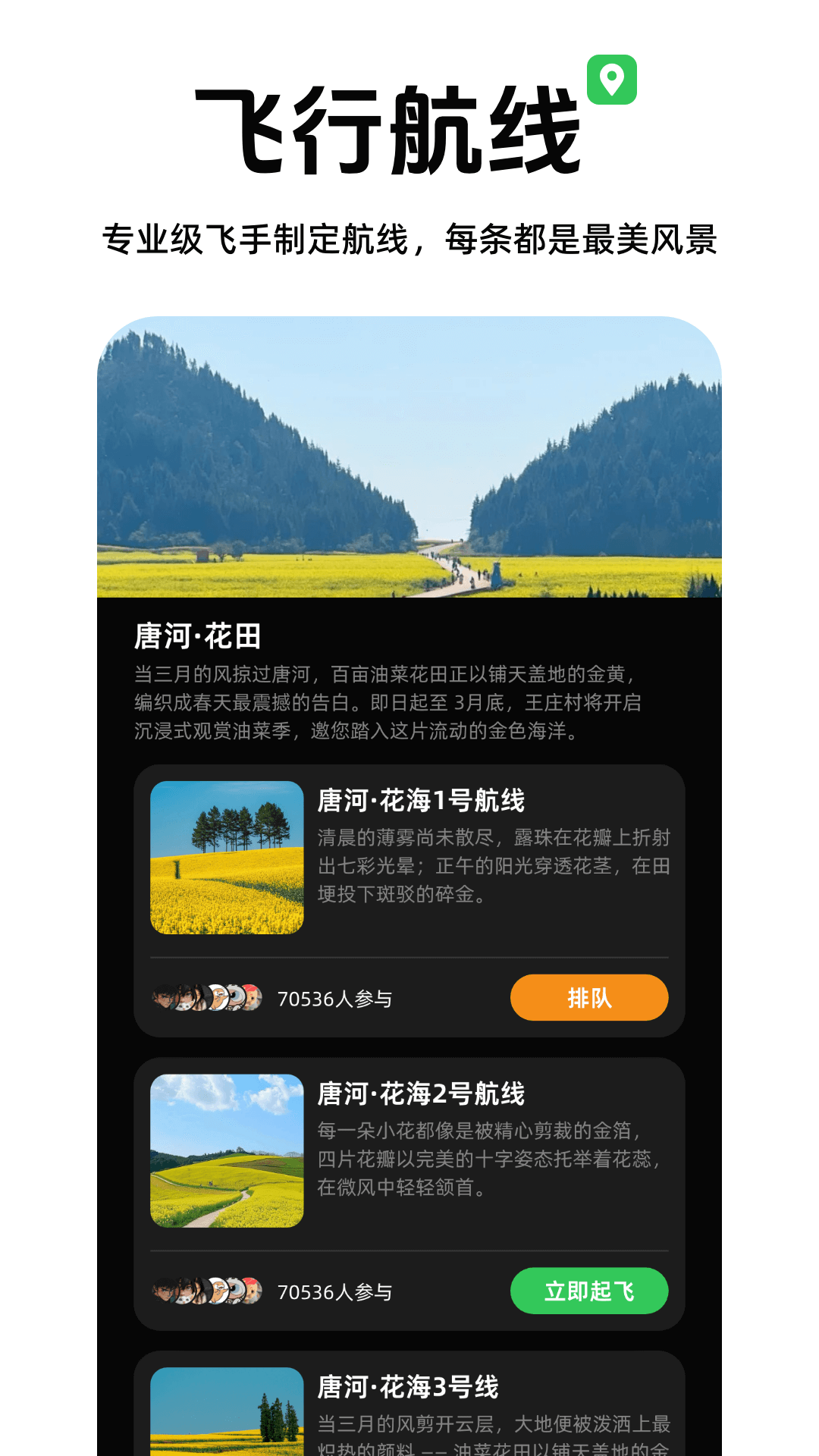Open 唐河·花海1号航线 route title
819x1456 pixels.
point(422,799)
